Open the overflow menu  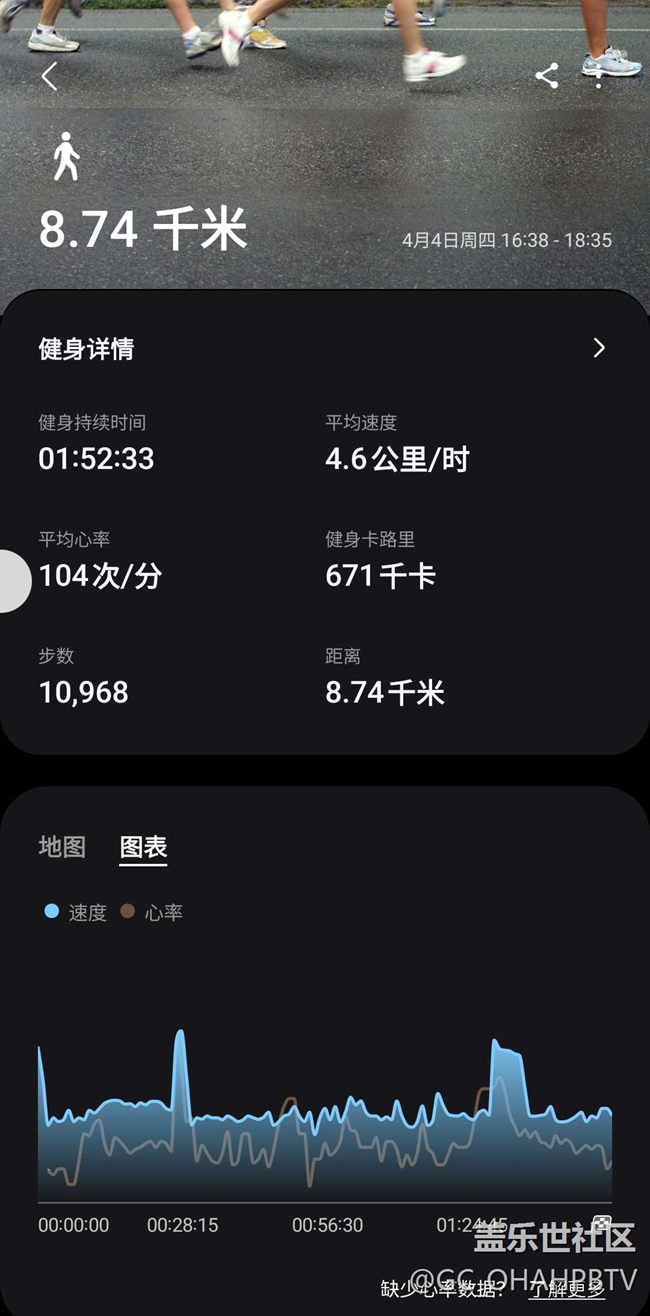point(598,76)
